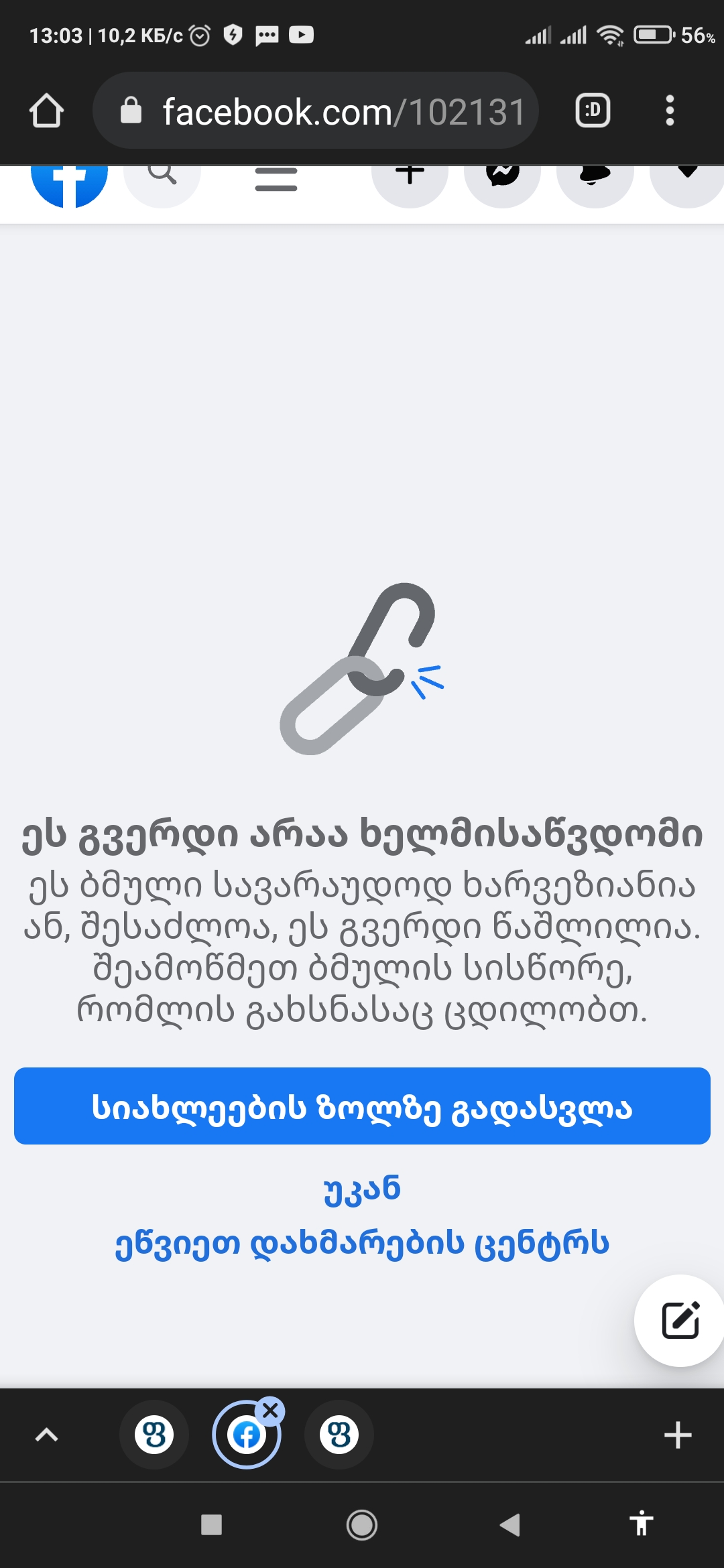Image resolution: width=724 pixels, height=1568 pixels.
Task: Tap the blue სიახლეების ზოლზე გადასვლა button
Action: pos(362,1106)
